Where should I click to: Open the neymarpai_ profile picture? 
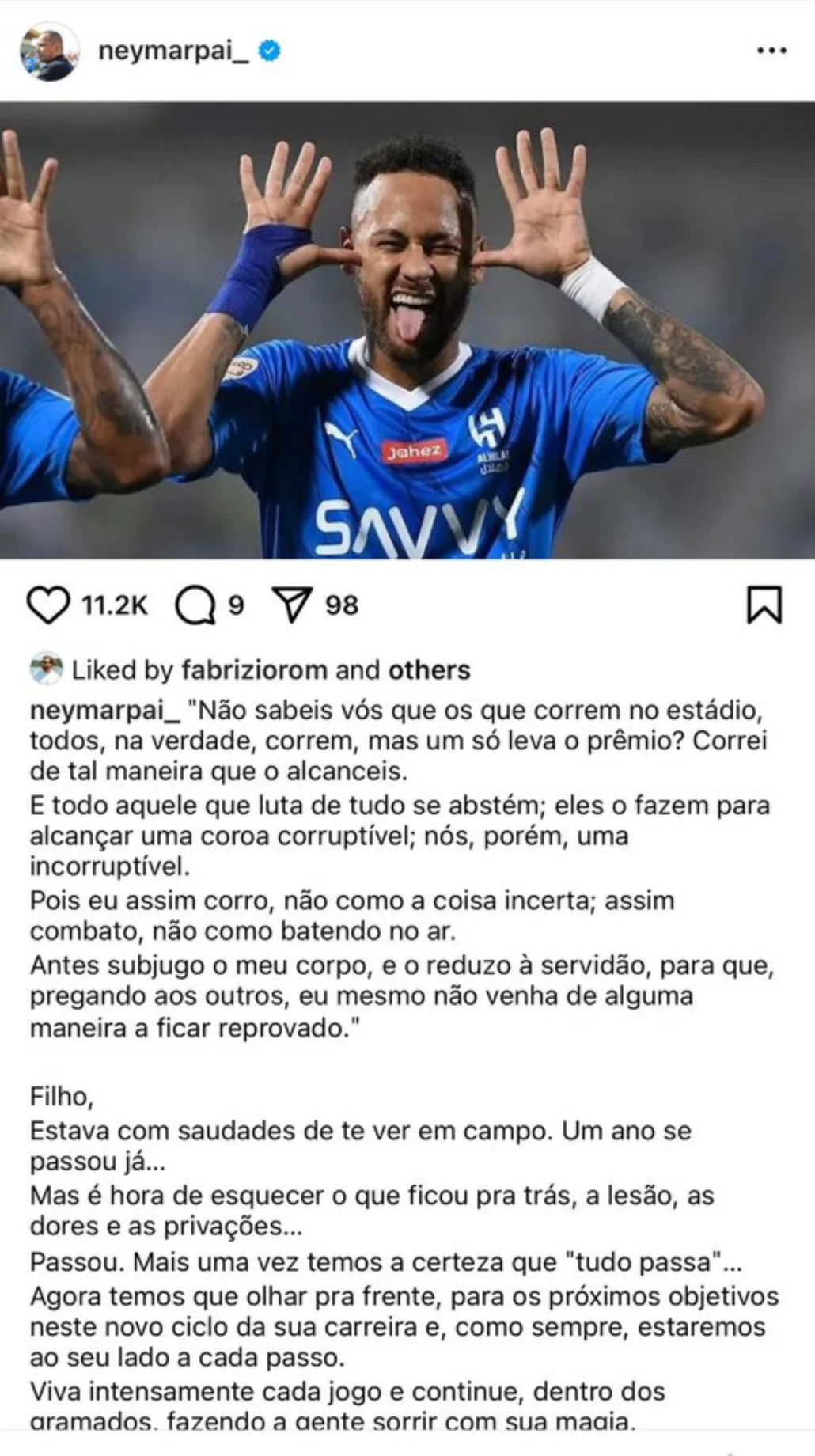(49, 51)
